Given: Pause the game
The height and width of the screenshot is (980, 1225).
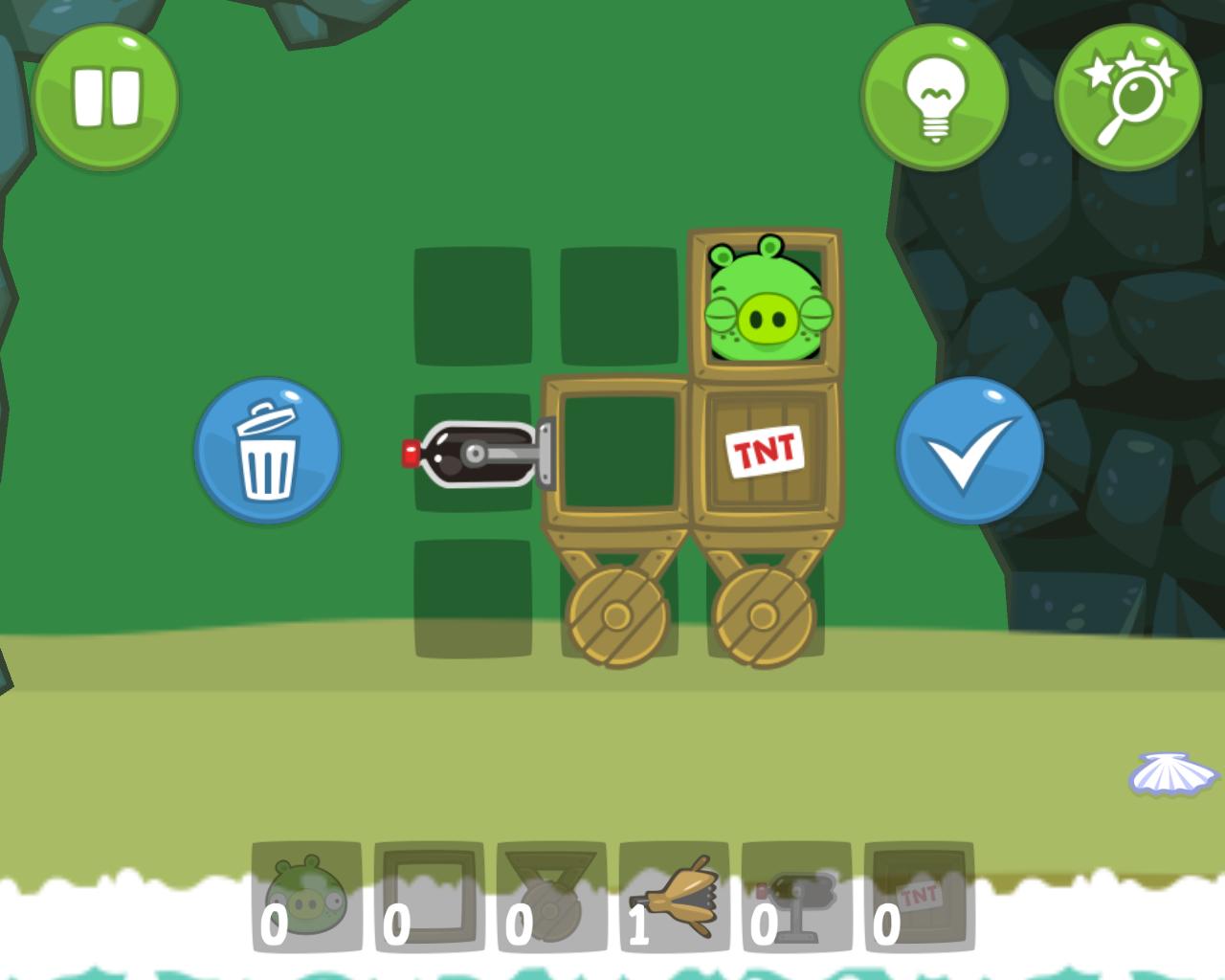Looking at the screenshot, I should (x=105, y=98).
